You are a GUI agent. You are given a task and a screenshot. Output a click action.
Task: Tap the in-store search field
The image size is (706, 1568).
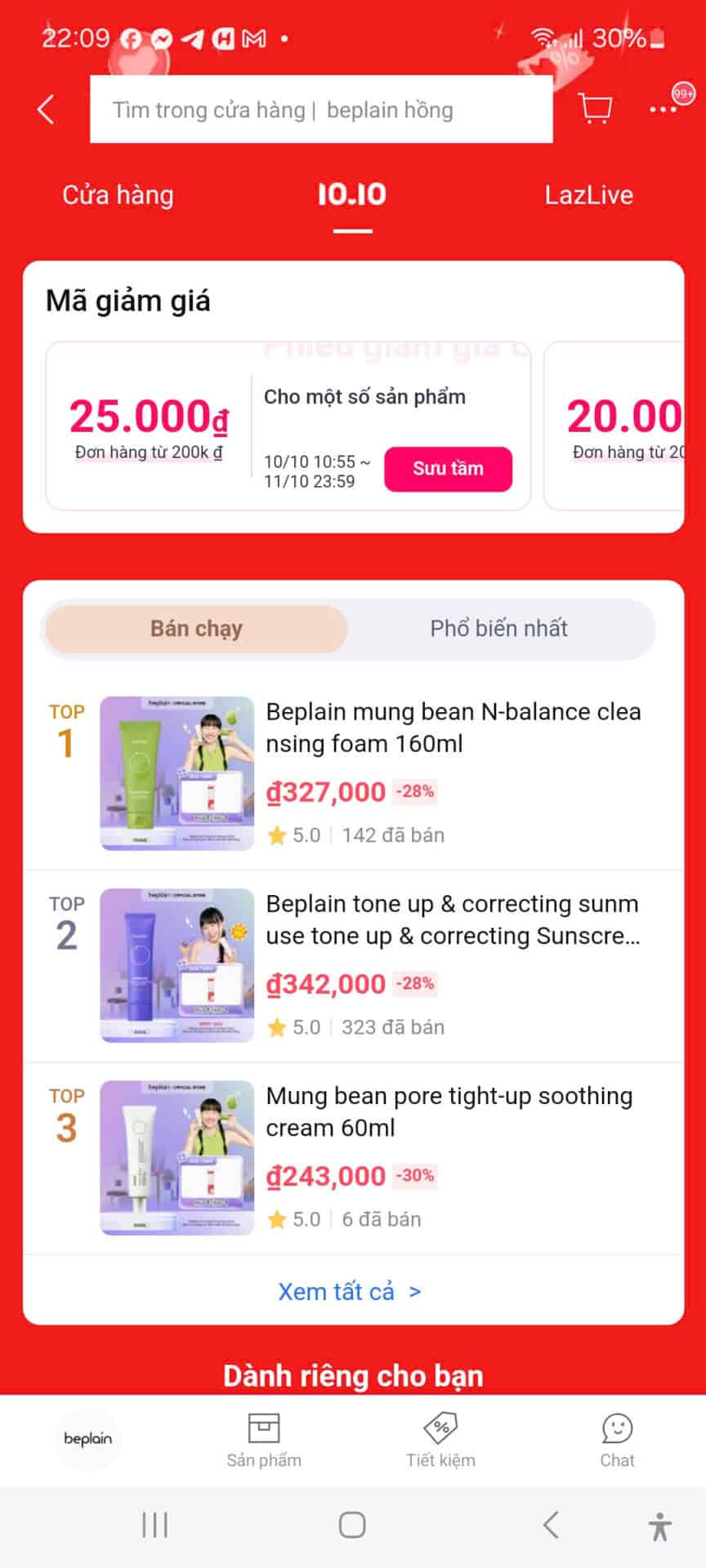click(x=320, y=110)
